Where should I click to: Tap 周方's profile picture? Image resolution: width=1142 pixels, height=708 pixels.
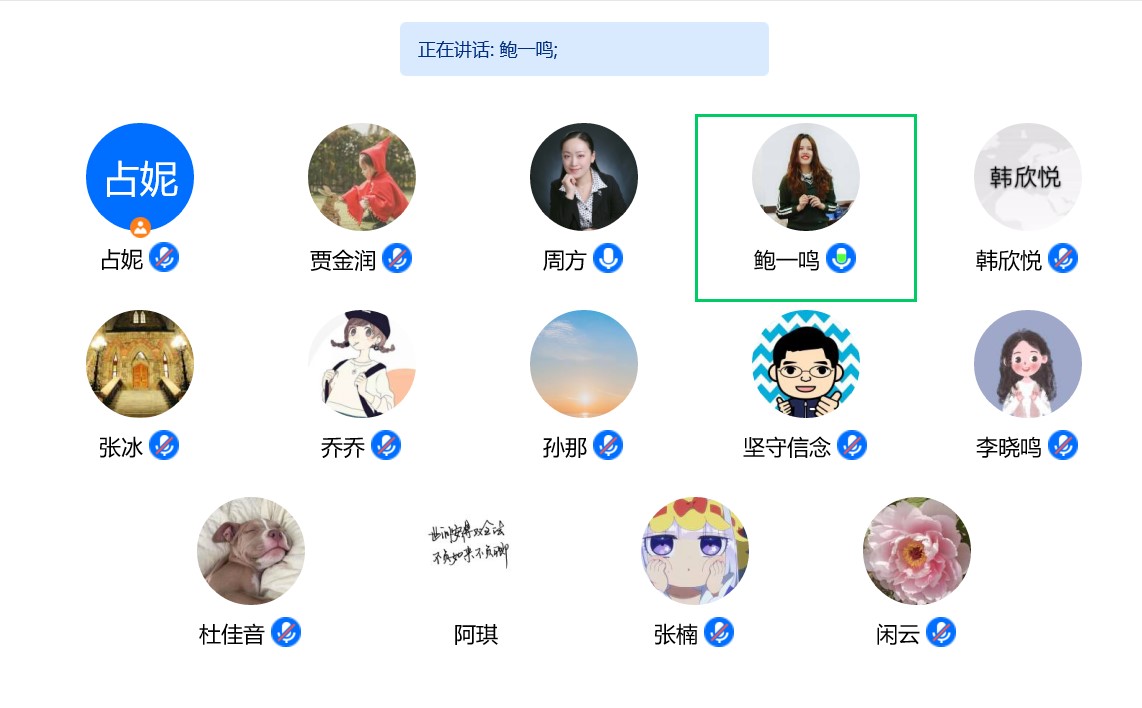[584, 177]
